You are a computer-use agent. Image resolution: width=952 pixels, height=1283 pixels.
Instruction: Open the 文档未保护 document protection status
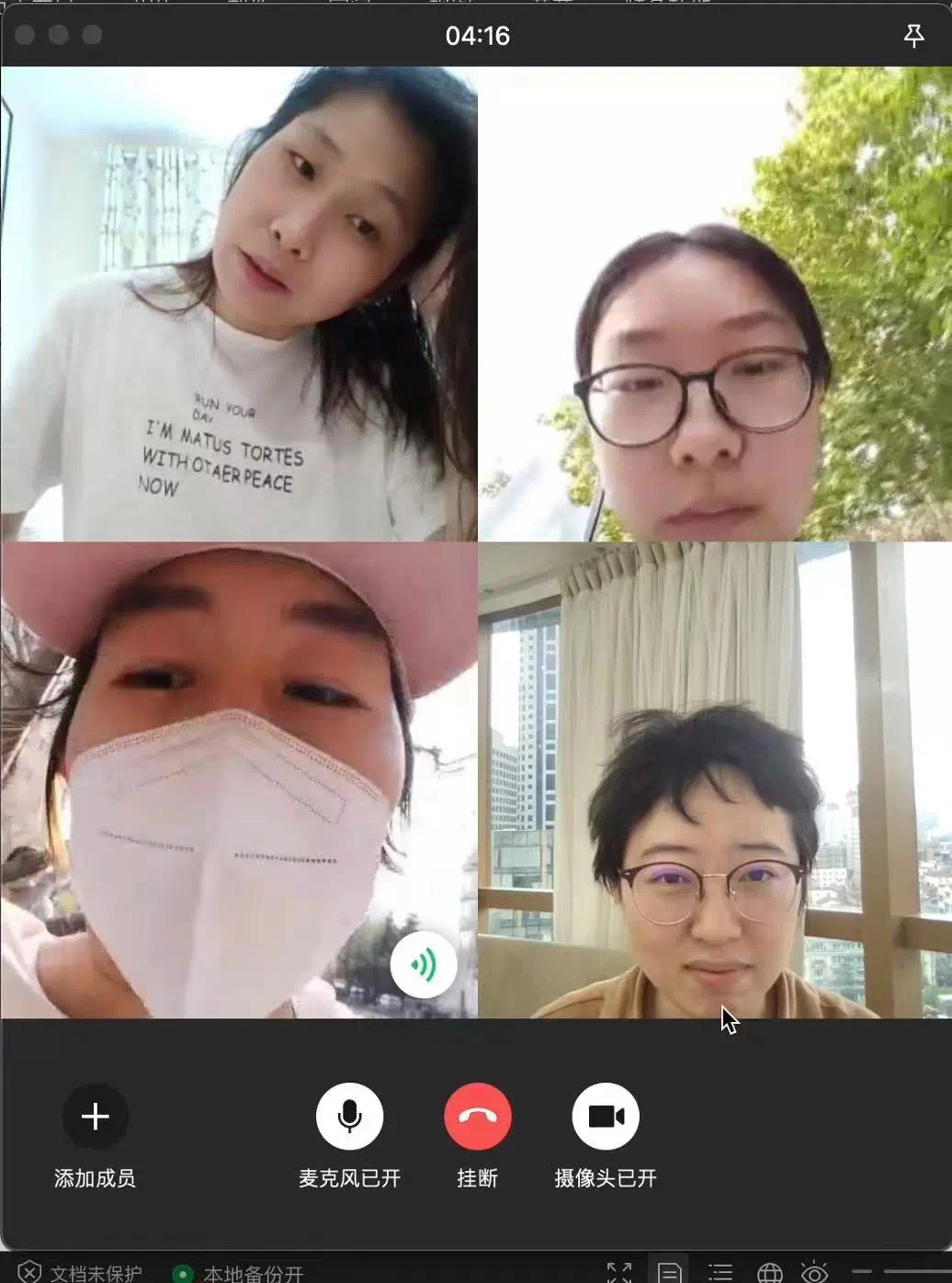click(x=83, y=1273)
